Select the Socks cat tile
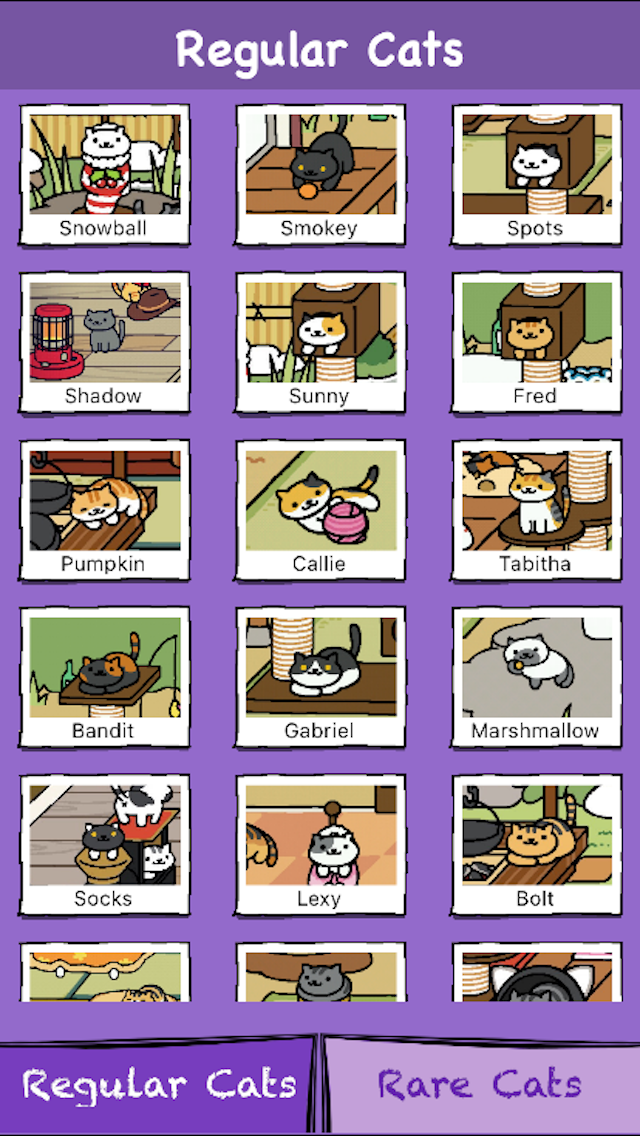The width and height of the screenshot is (640, 1136). click(104, 846)
